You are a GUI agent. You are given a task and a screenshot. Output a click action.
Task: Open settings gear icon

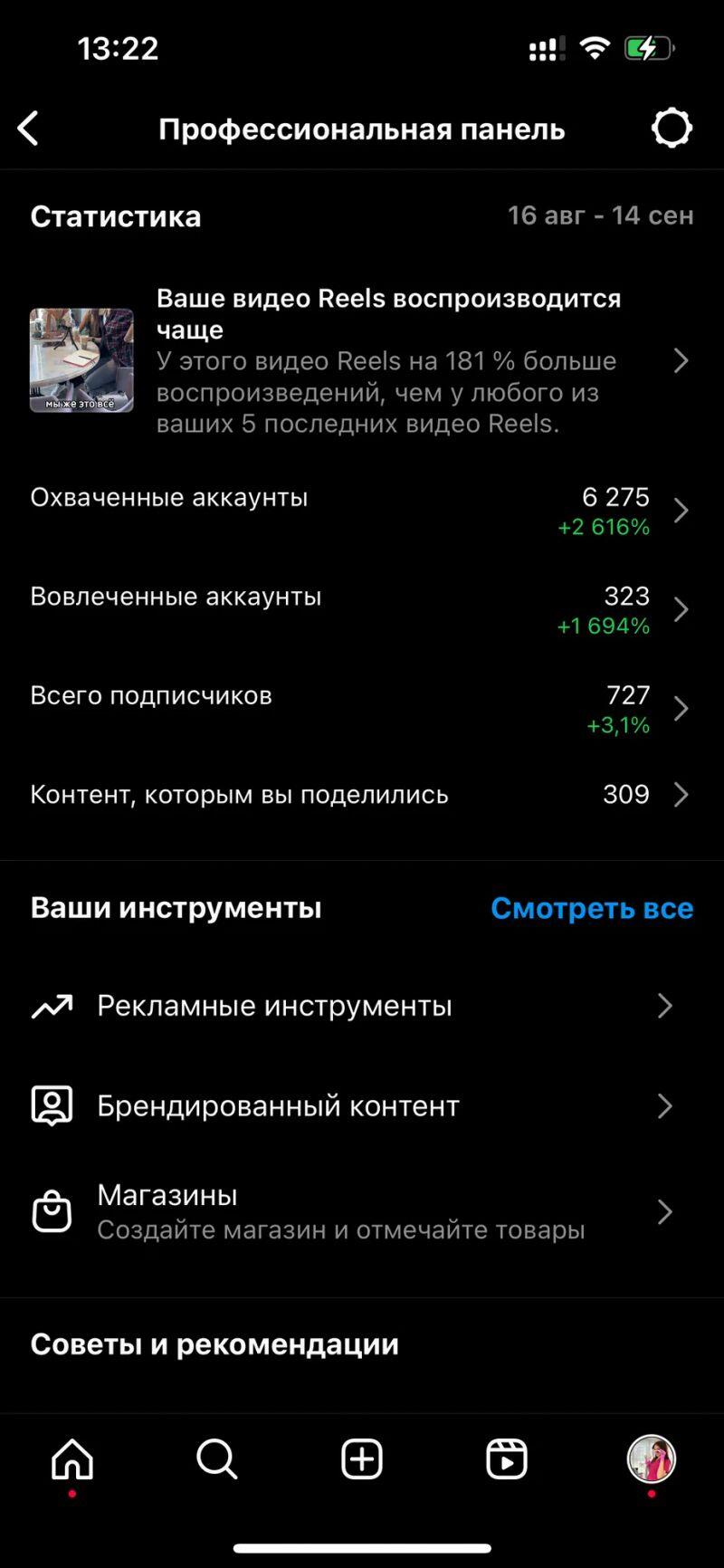[x=672, y=129]
